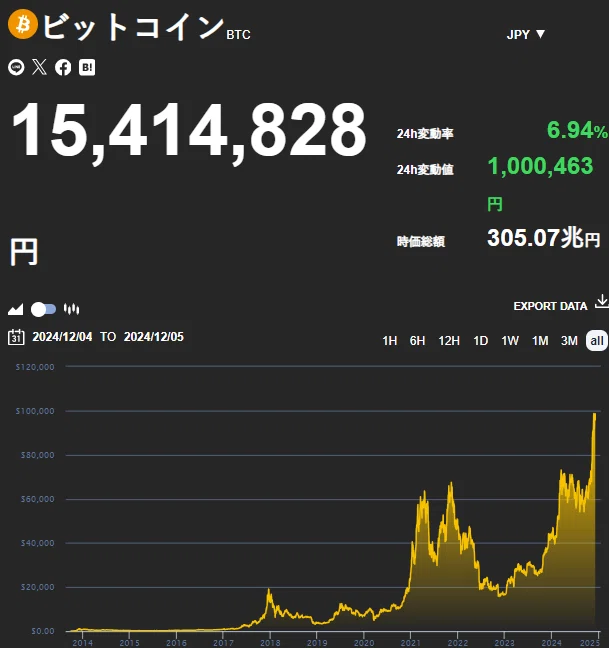
Task: Choose the 3M range
Action: 569,341
